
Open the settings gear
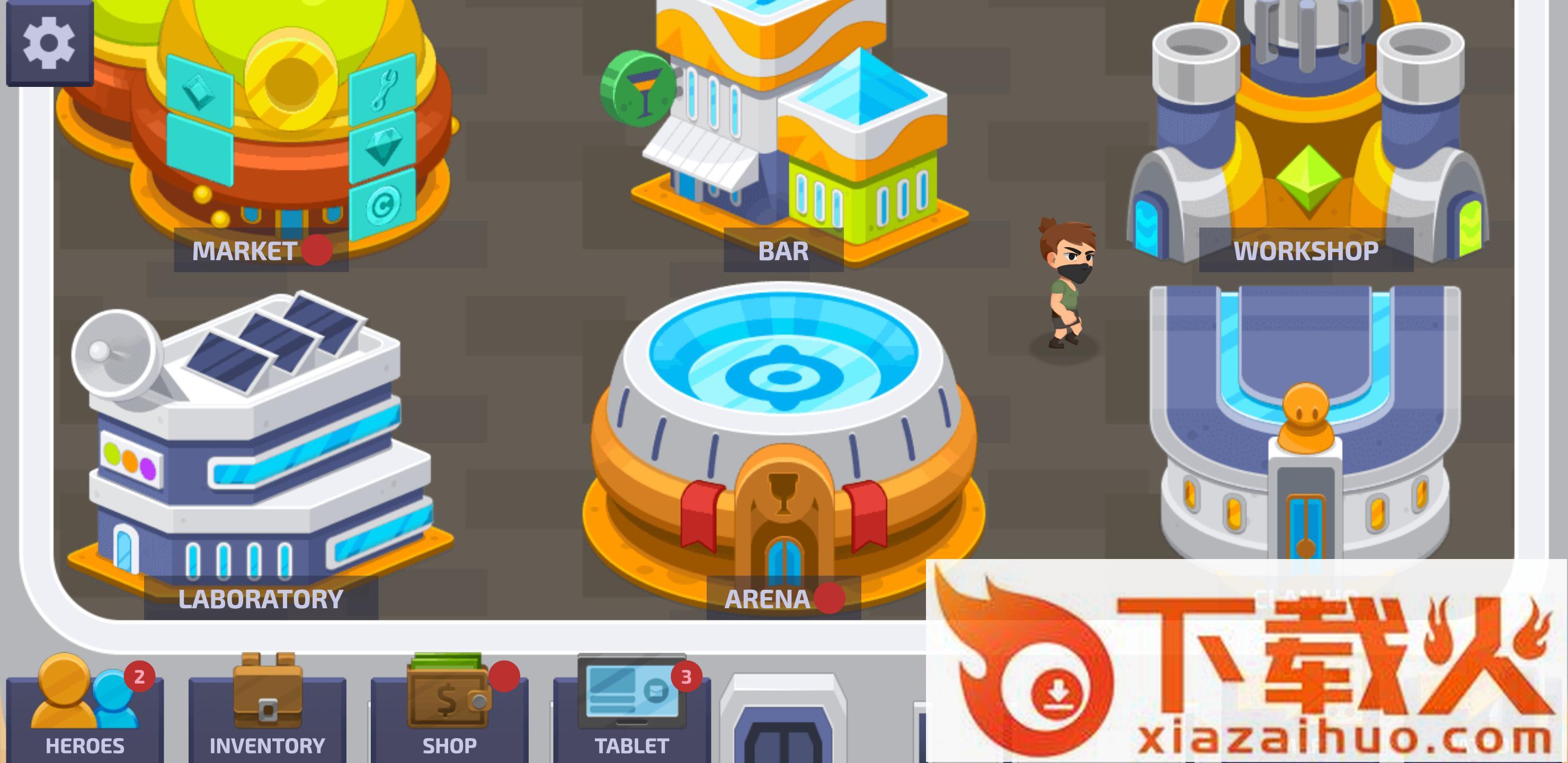coord(49,42)
